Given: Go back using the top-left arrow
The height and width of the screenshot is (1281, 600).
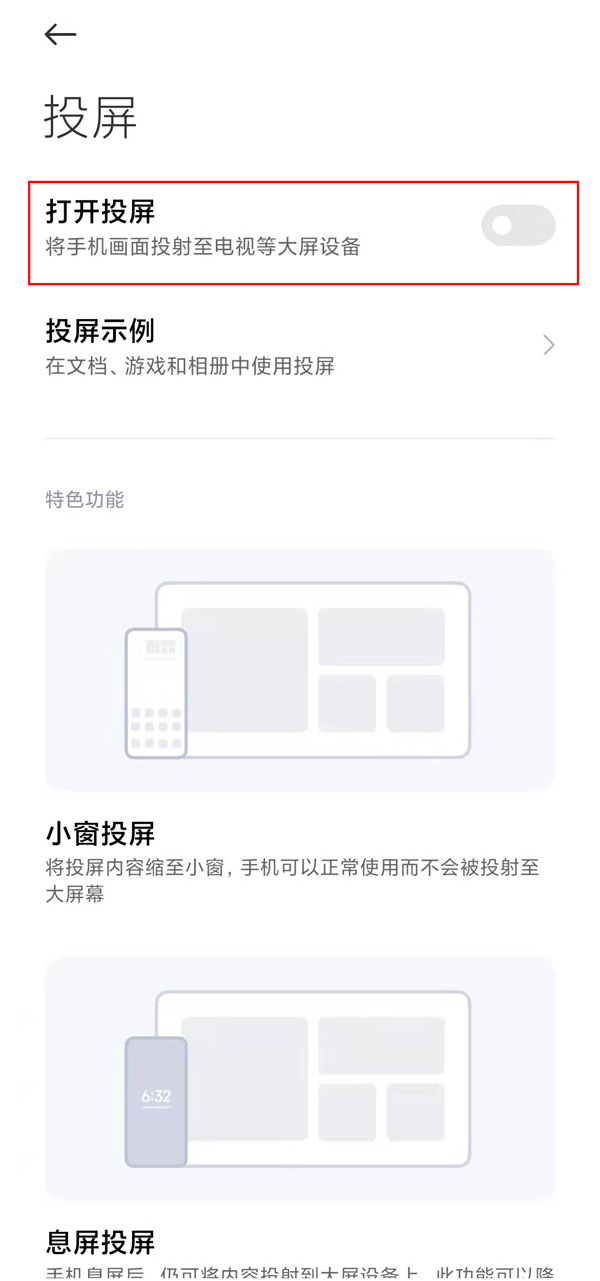Looking at the screenshot, I should (x=60, y=34).
